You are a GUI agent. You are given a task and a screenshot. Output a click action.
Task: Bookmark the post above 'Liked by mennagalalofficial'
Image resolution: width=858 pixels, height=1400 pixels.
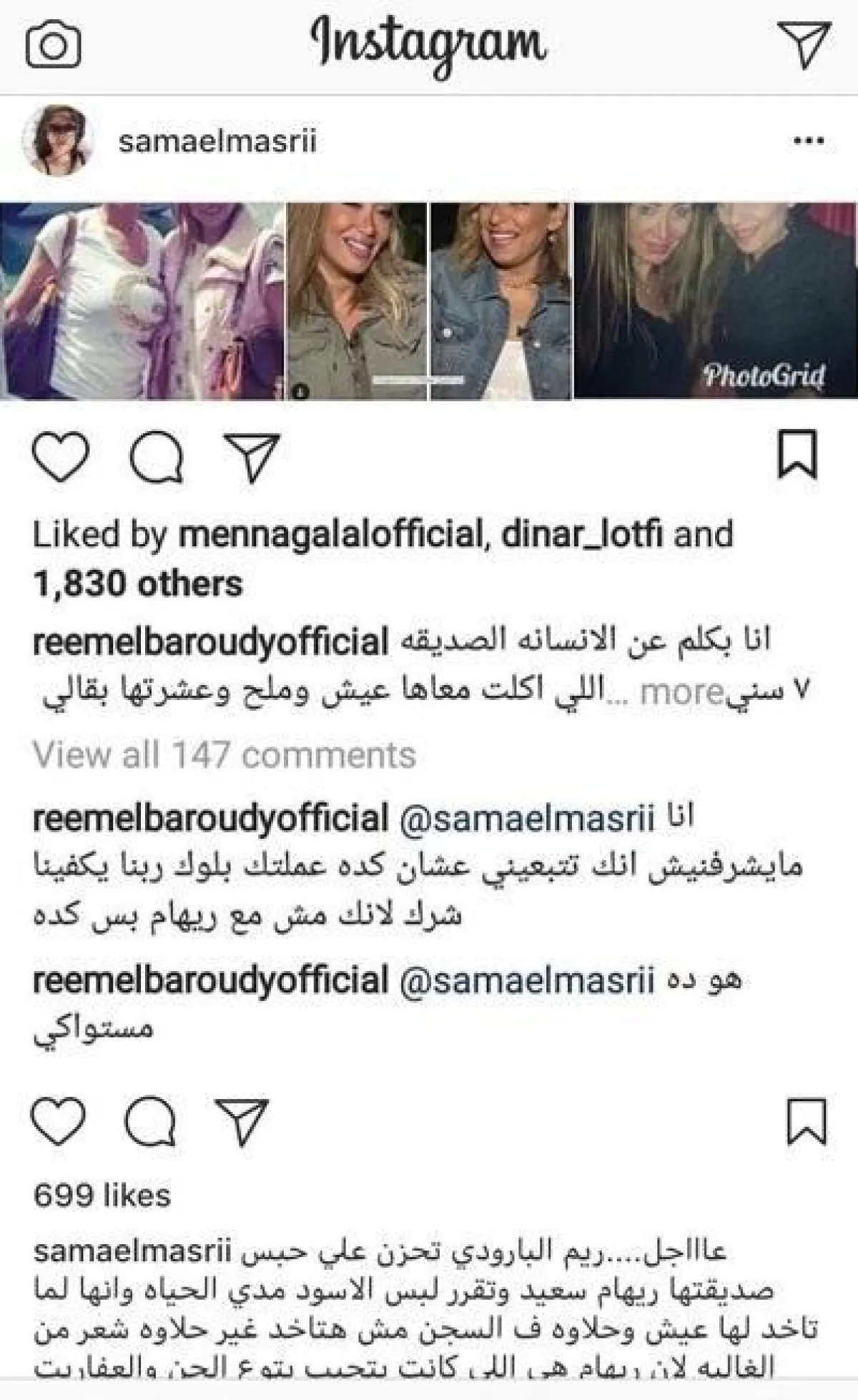[797, 454]
